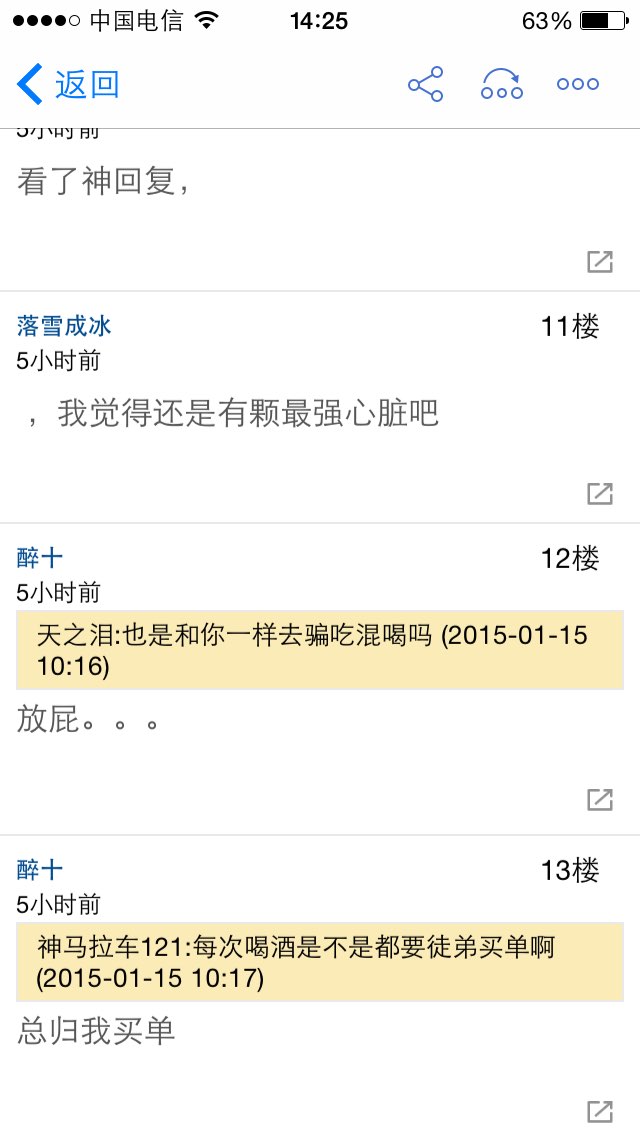Go back with the 返回 button
640x1136 pixels.
(68, 84)
